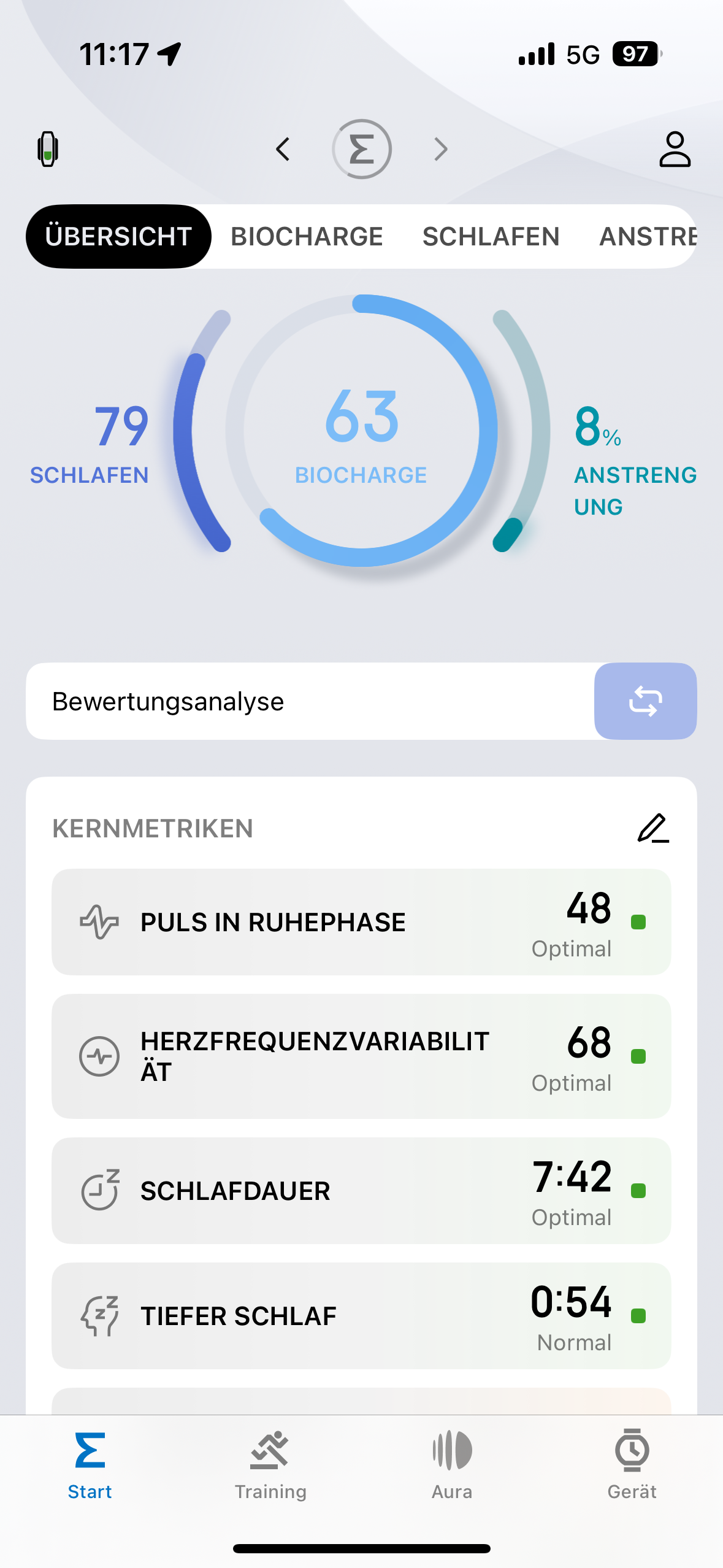
Task: Open Puls in Ruhephase details
Action: (x=361, y=922)
